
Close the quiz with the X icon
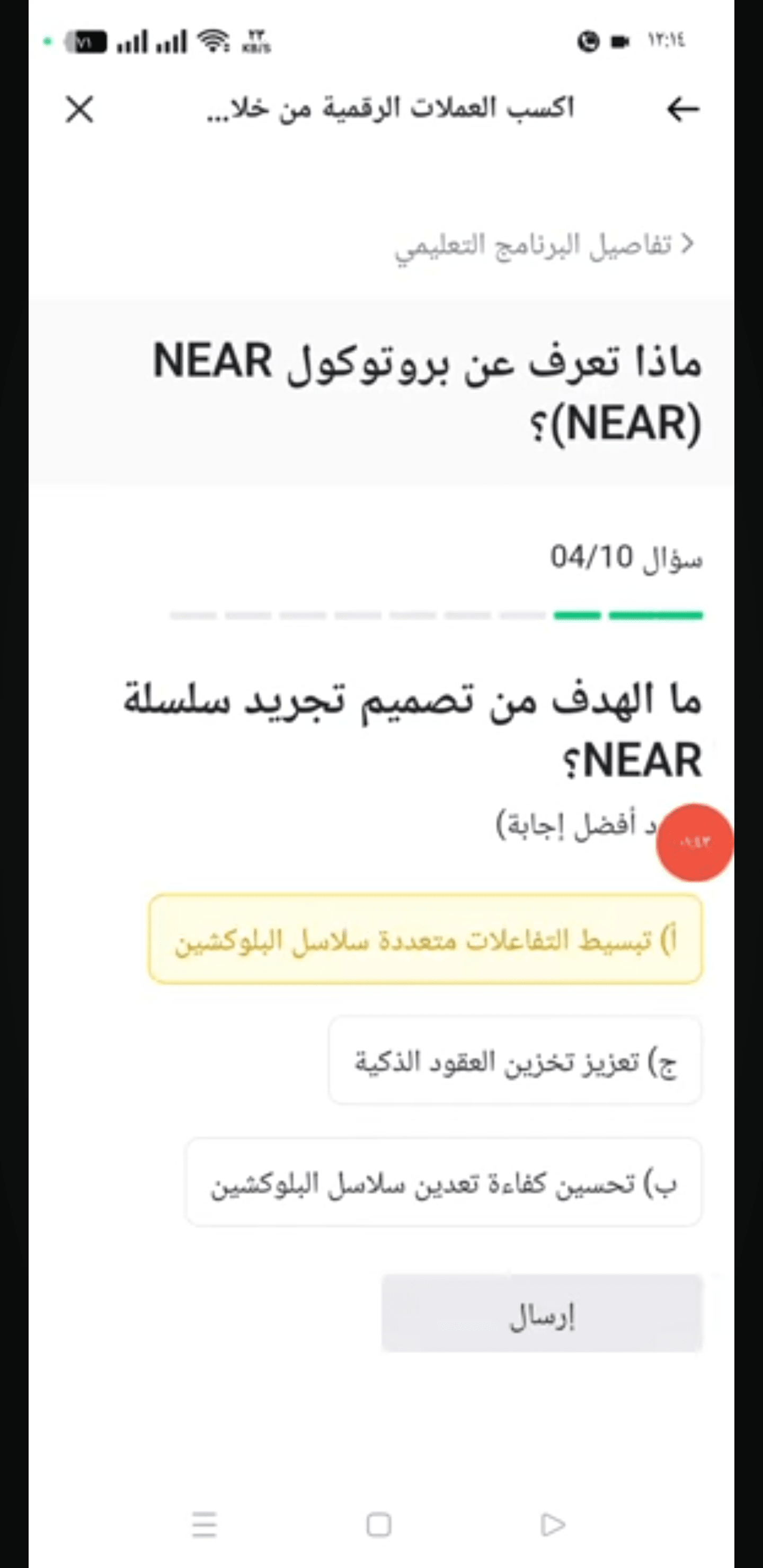coord(80,110)
